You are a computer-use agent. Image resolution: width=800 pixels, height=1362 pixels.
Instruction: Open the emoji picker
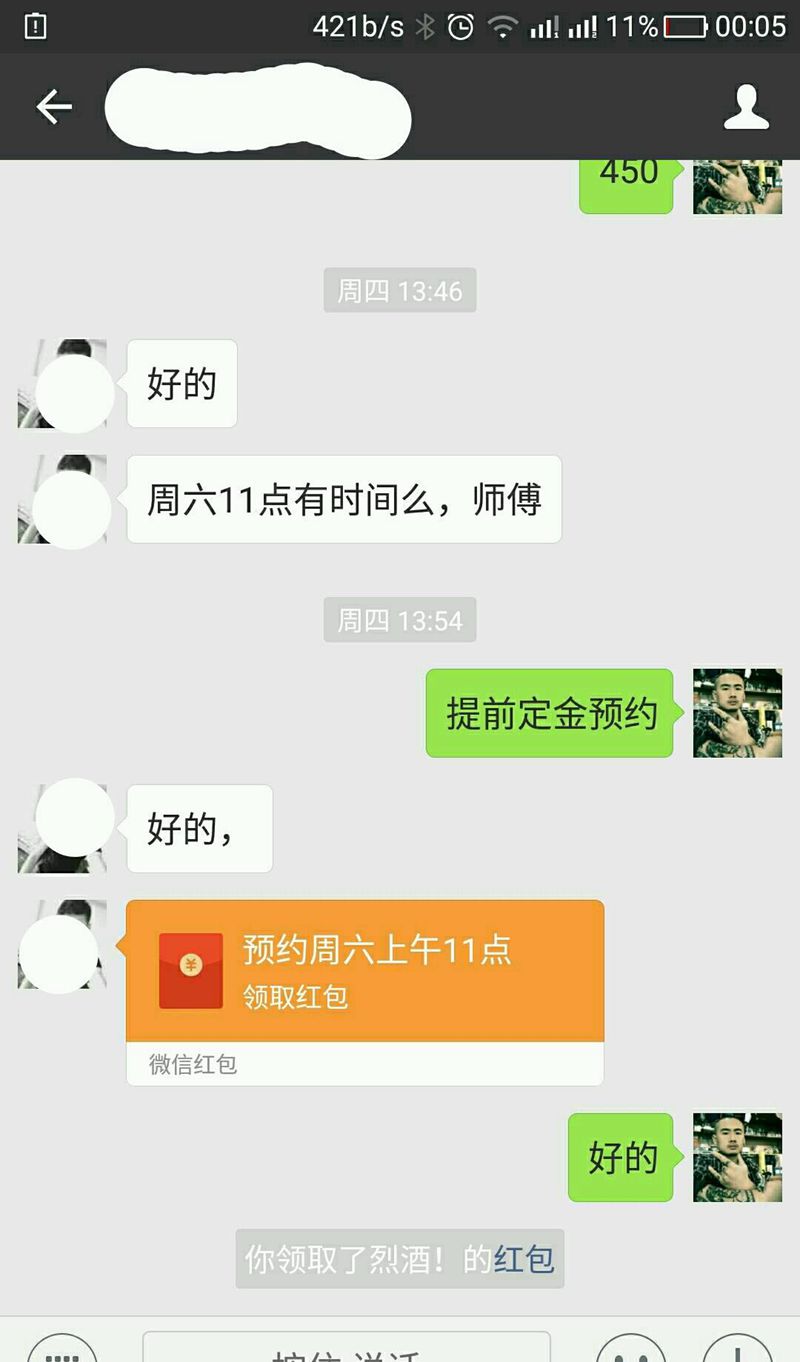coord(630,1350)
